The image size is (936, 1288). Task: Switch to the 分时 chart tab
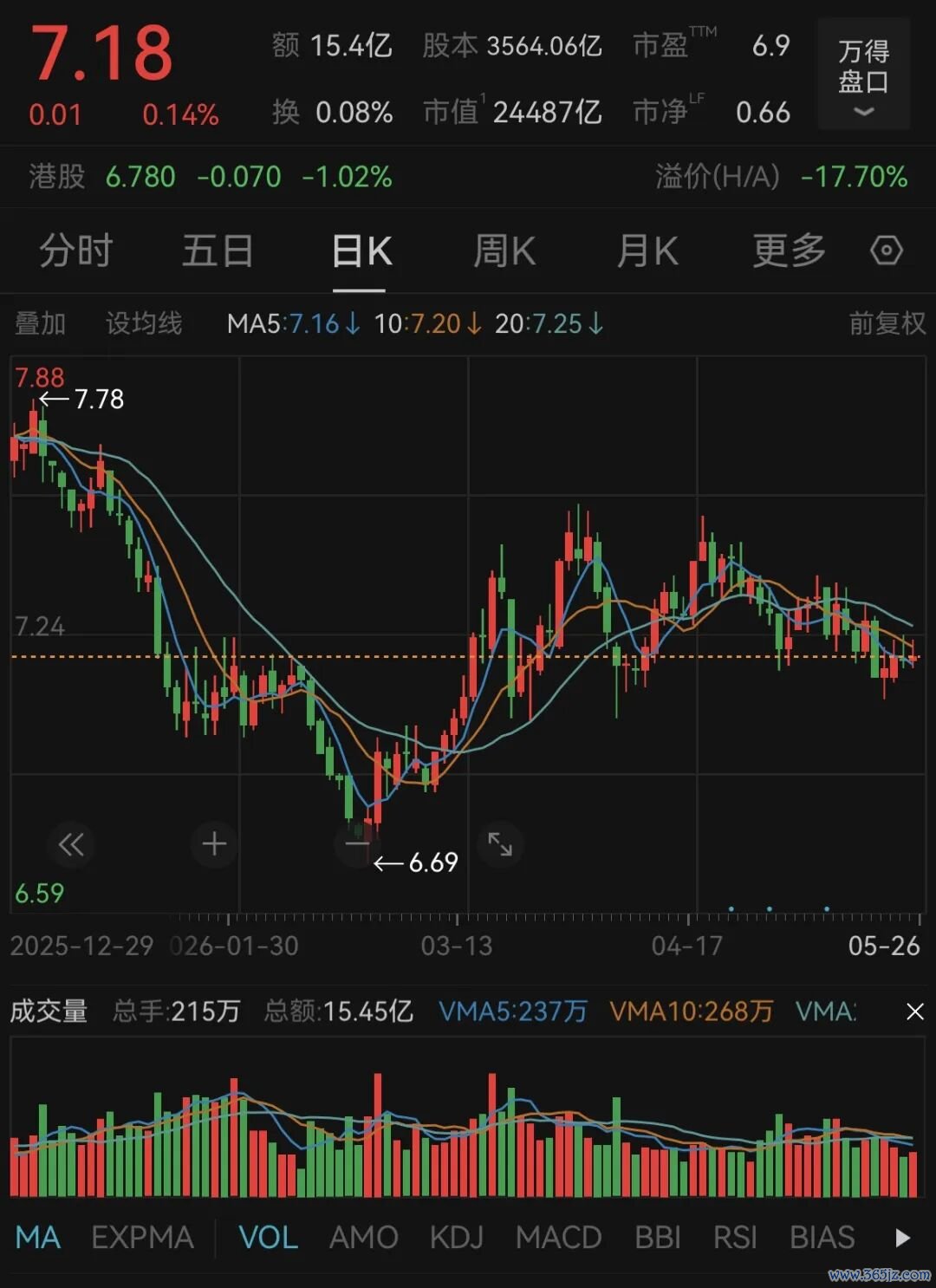pos(75,251)
